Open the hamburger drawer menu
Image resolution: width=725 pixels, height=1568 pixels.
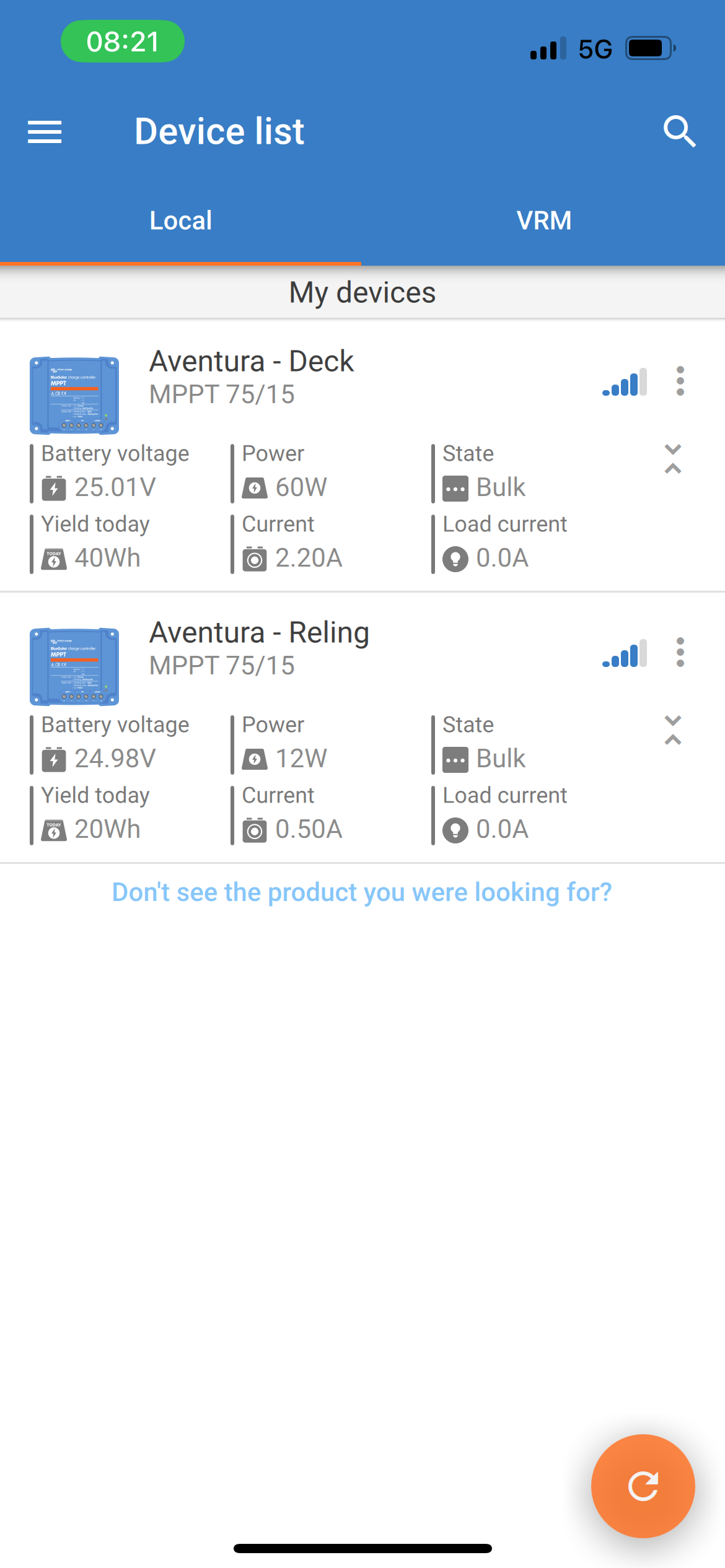click(x=45, y=132)
